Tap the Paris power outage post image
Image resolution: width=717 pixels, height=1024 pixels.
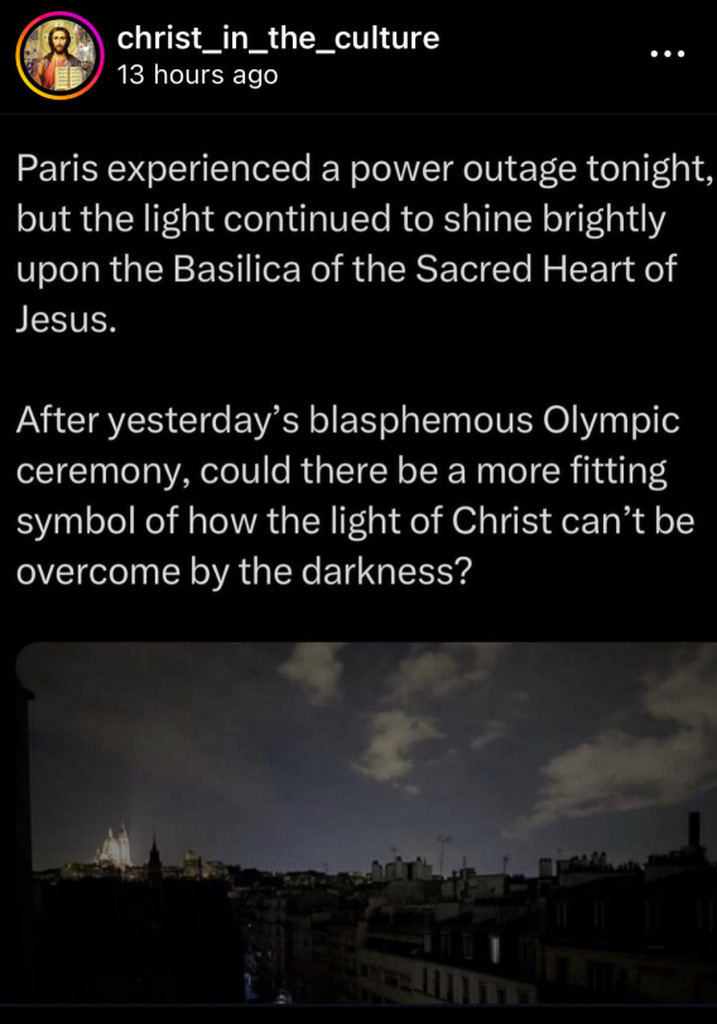tap(366, 822)
